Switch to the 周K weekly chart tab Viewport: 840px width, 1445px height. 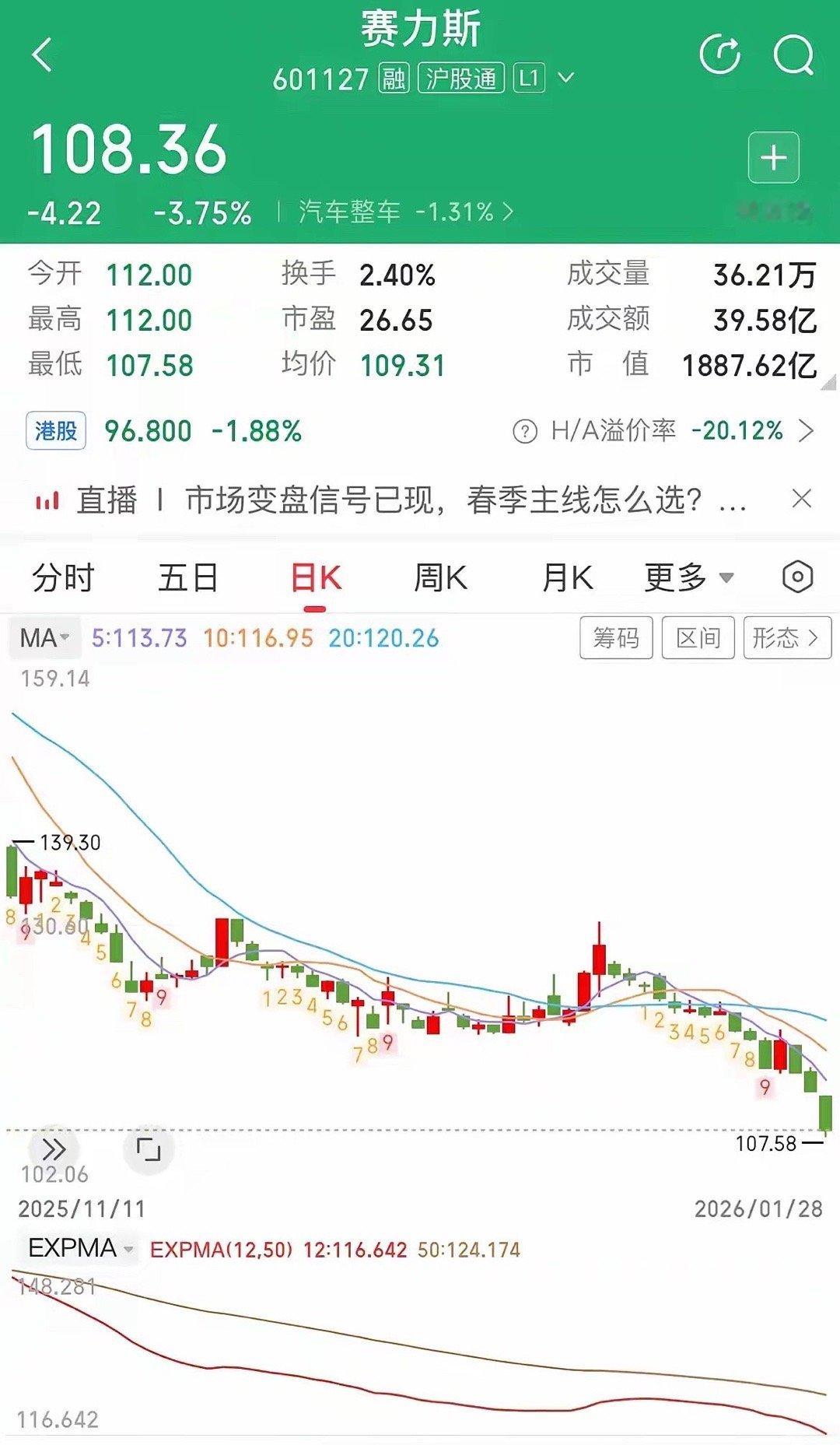440,577
